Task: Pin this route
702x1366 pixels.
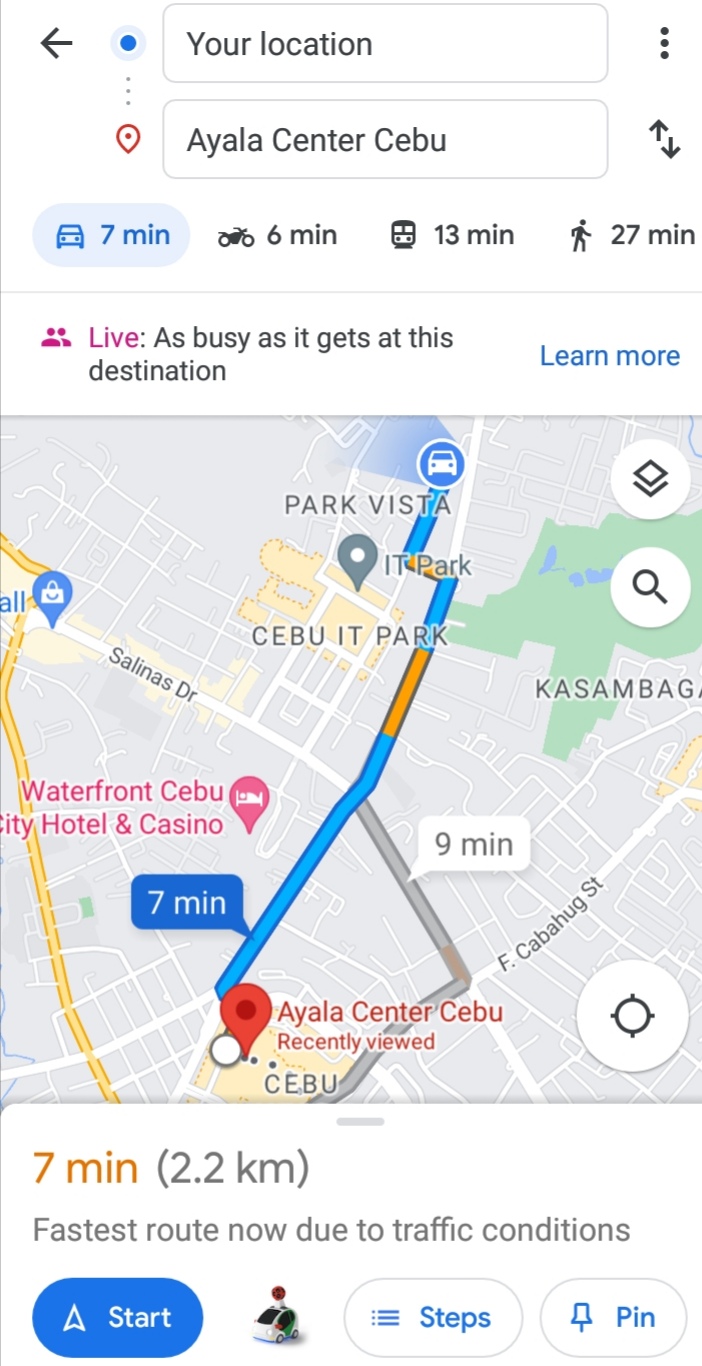Action: (613, 1318)
